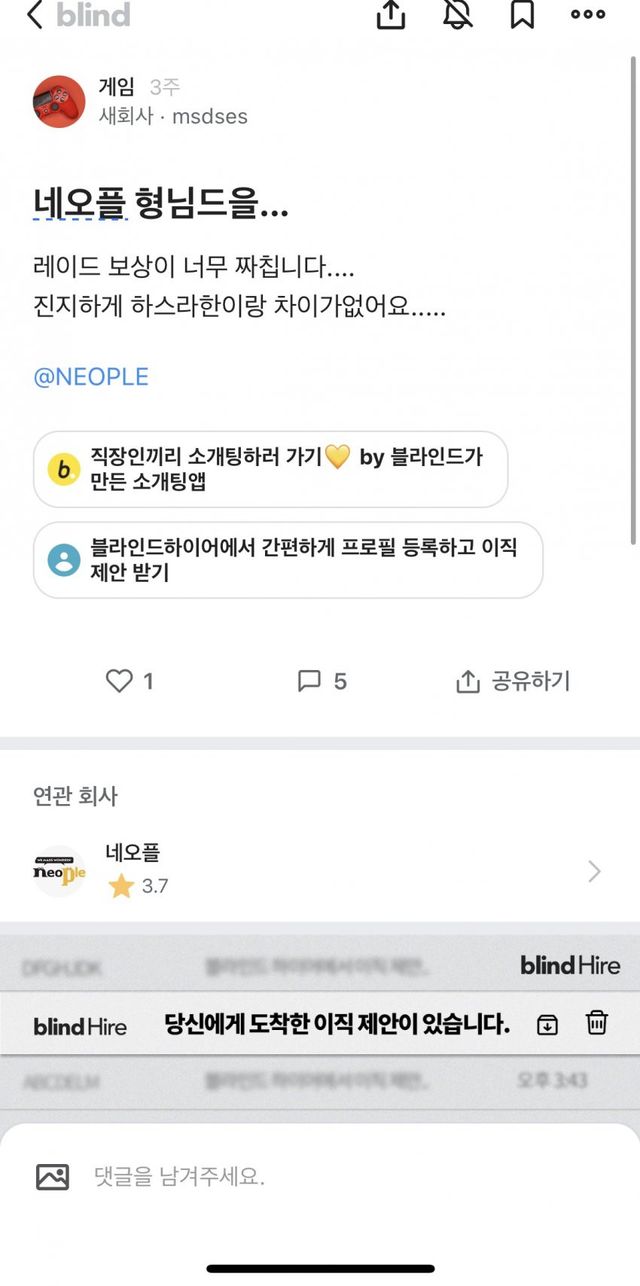Open the 블라인드하이어 프로필 등록 banner
The image size is (640, 1286).
click(x=288, y=559)
